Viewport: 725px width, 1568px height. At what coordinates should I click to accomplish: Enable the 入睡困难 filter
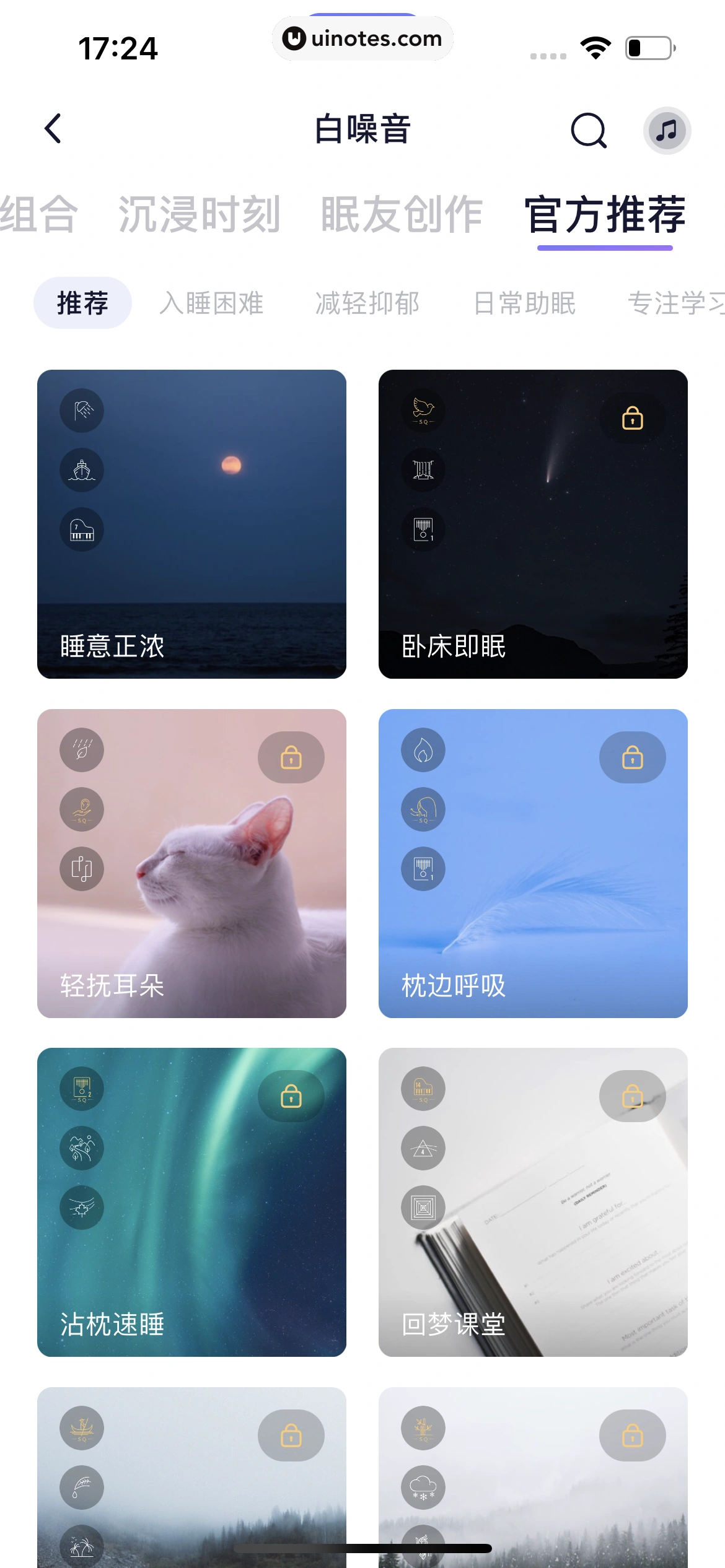[x=213, y=303]
